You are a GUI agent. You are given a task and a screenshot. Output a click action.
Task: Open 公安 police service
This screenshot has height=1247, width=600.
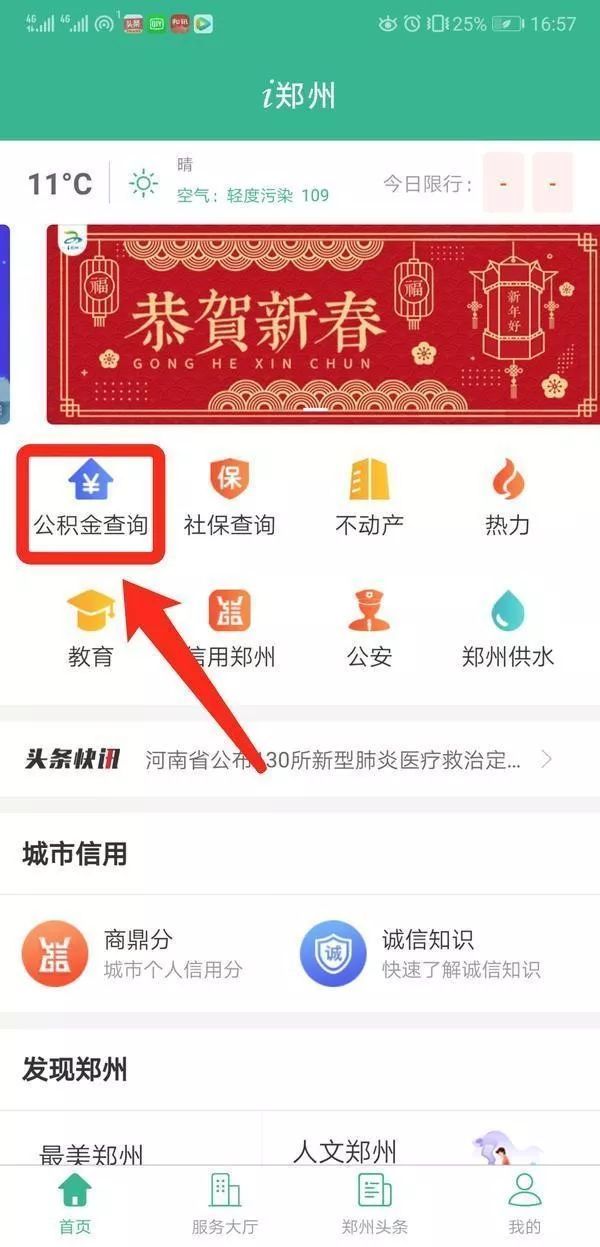[369, 630]
